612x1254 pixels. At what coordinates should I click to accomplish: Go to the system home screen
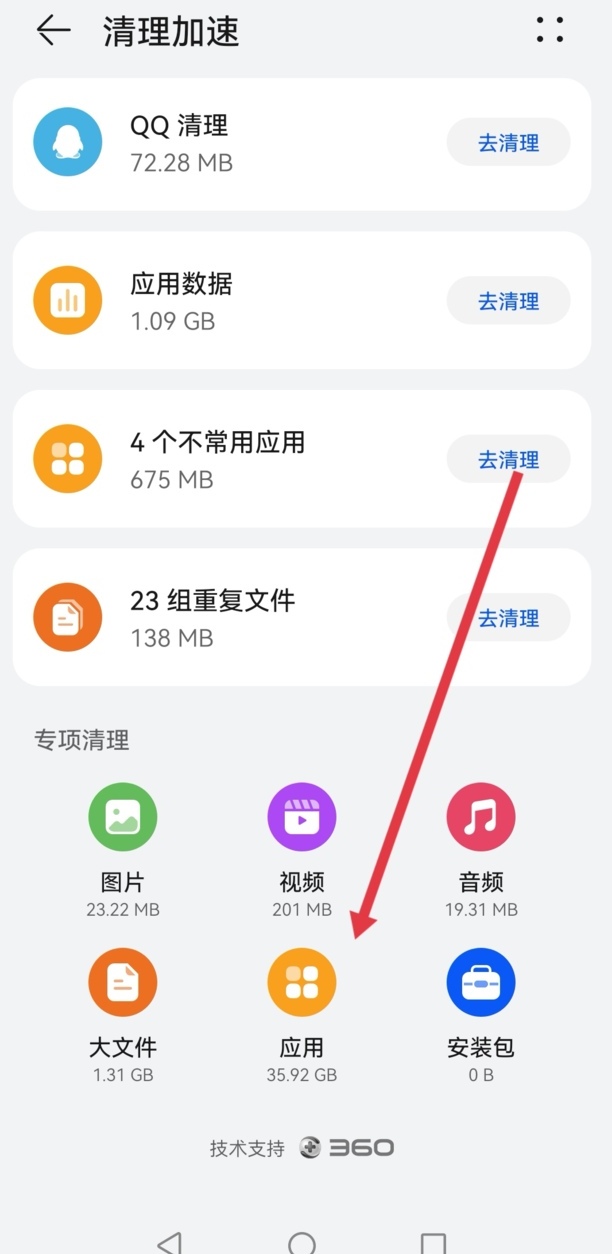[301, 1242]
